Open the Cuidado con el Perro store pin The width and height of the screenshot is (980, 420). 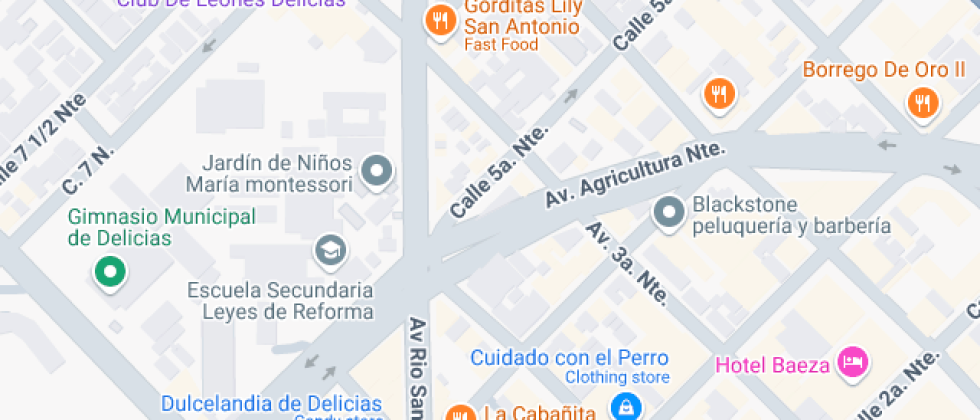point(625,406)
